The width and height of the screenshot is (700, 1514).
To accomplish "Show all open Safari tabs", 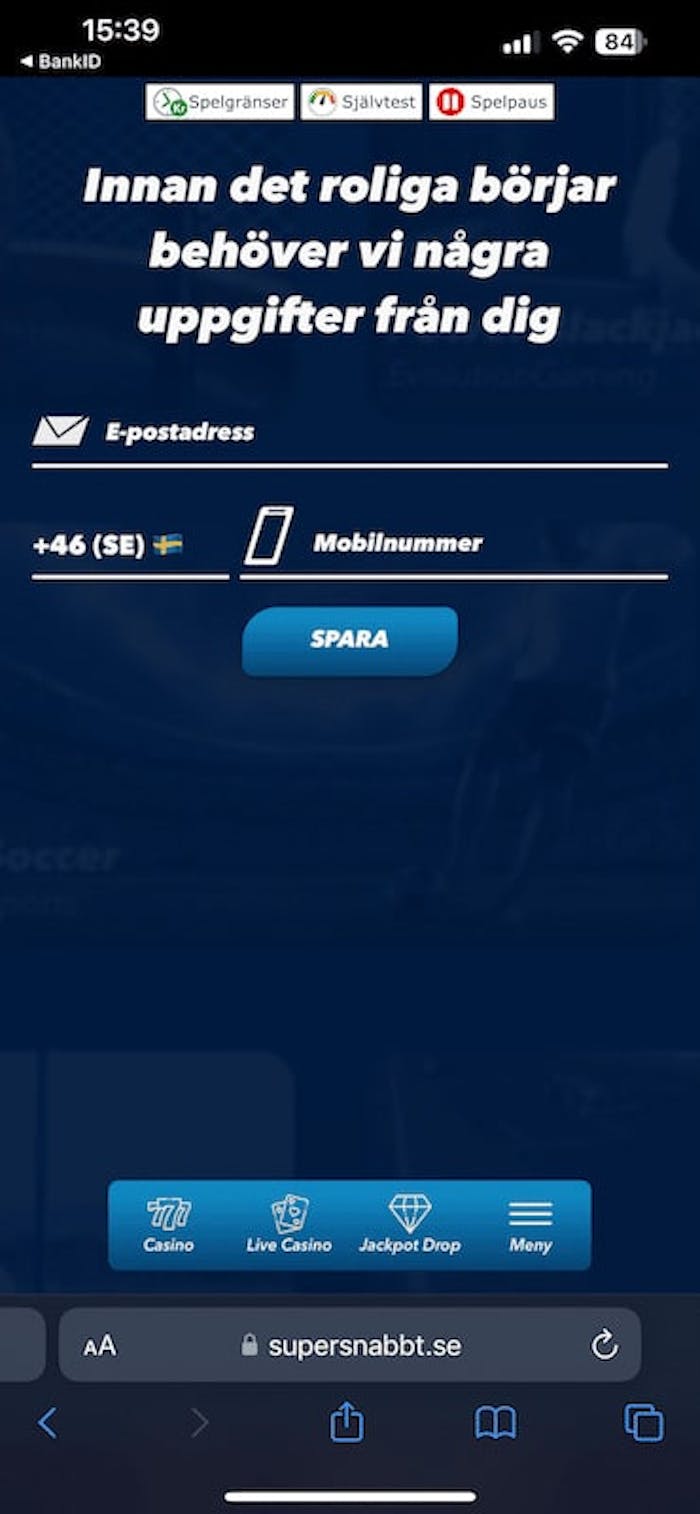I will click(x=643, y=1422).
